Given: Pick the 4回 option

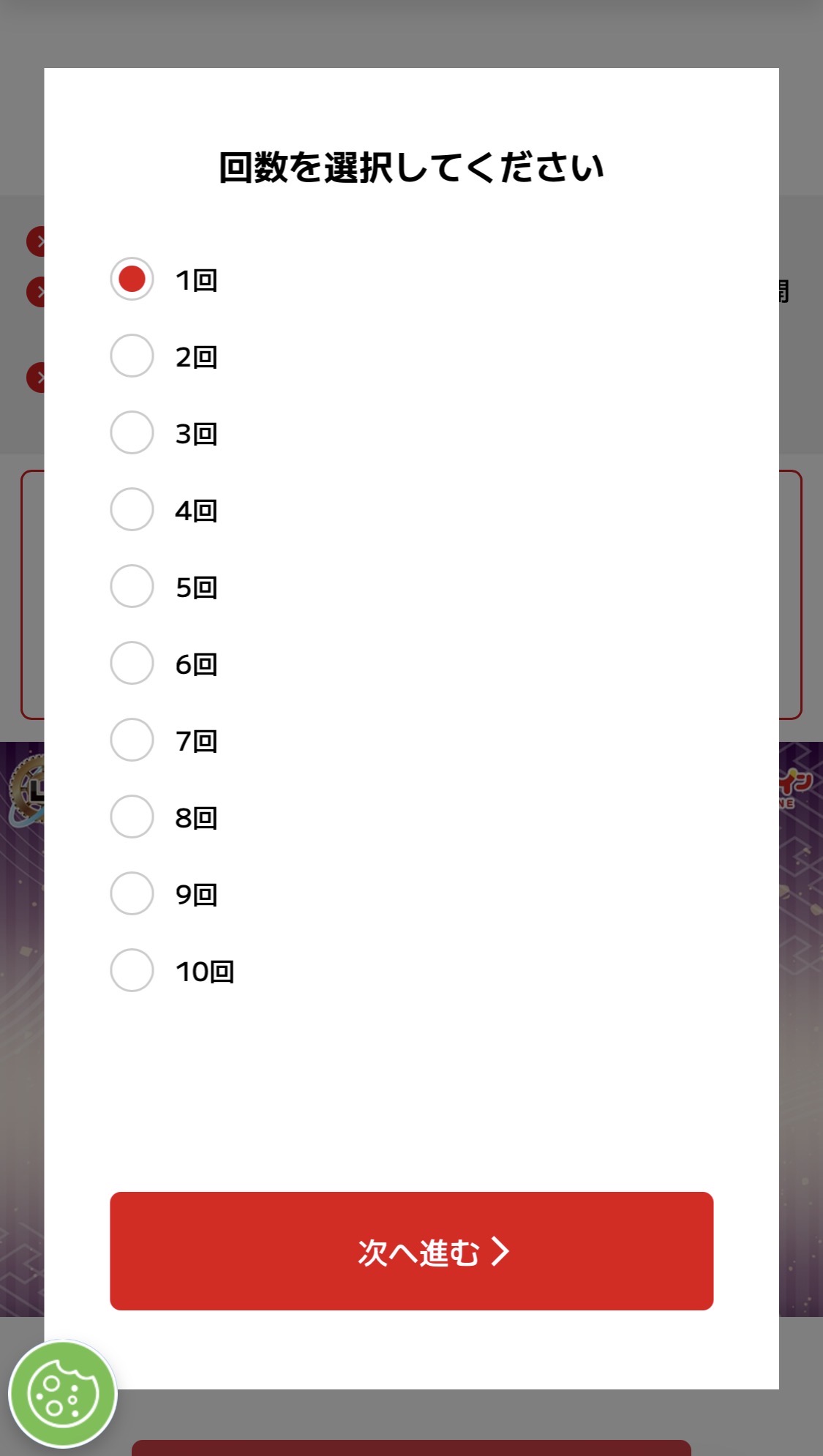Looking at the screenshot, I should (132, 509).
